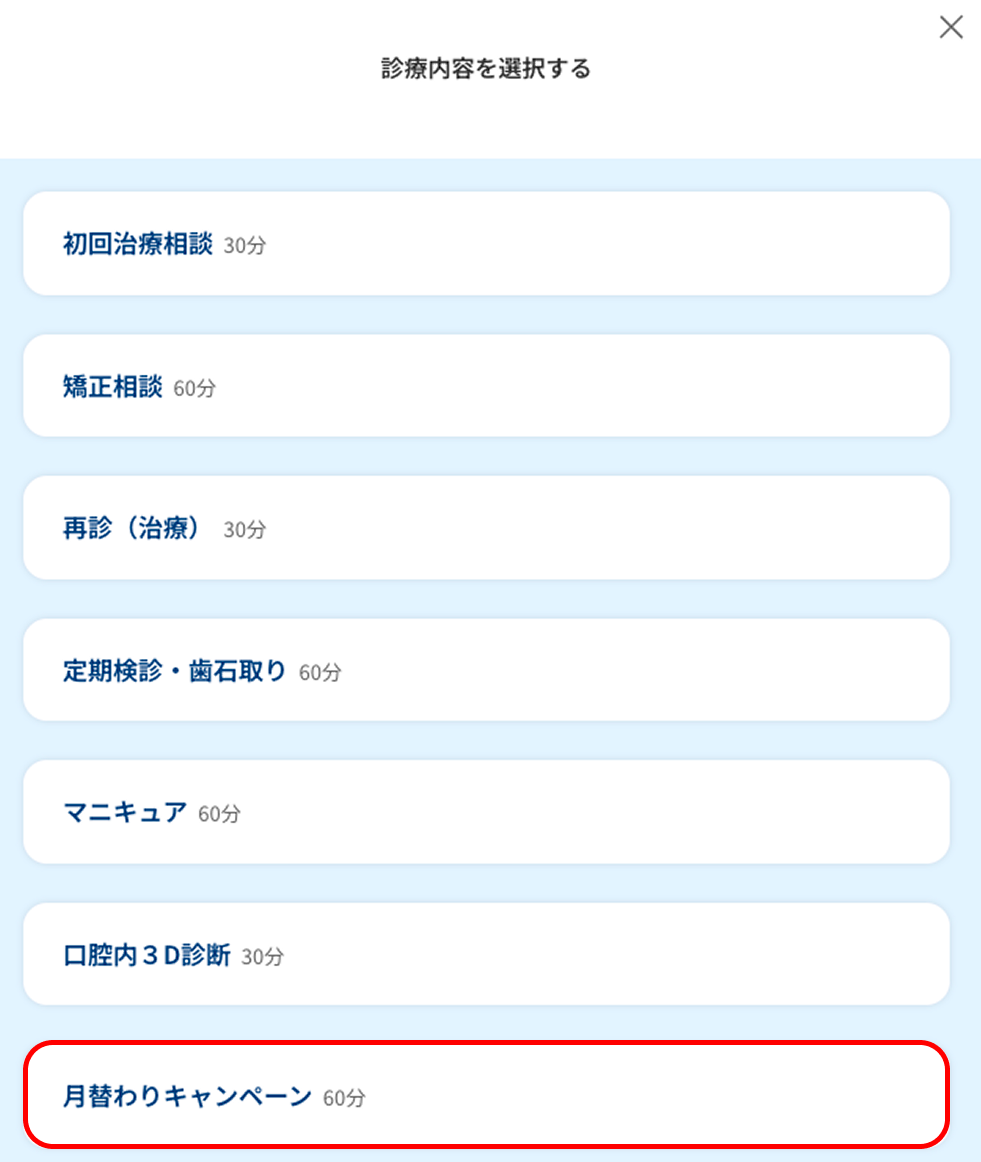The image size is (981, 1162).
Task: Select 初回治療相談 30分
Action: tap(486, 244)
